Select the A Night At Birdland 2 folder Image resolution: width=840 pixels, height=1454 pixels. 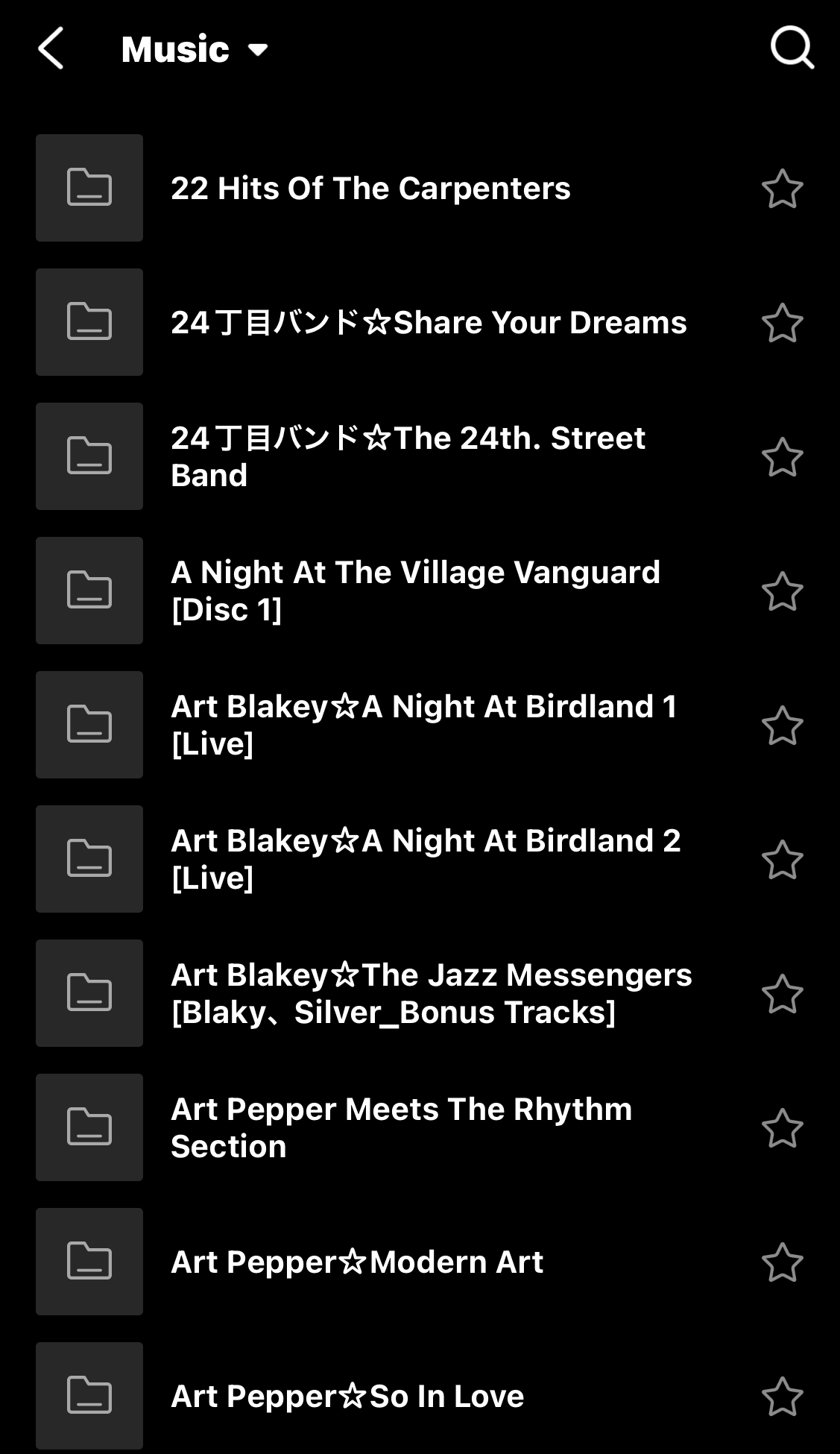click(425, 859)
